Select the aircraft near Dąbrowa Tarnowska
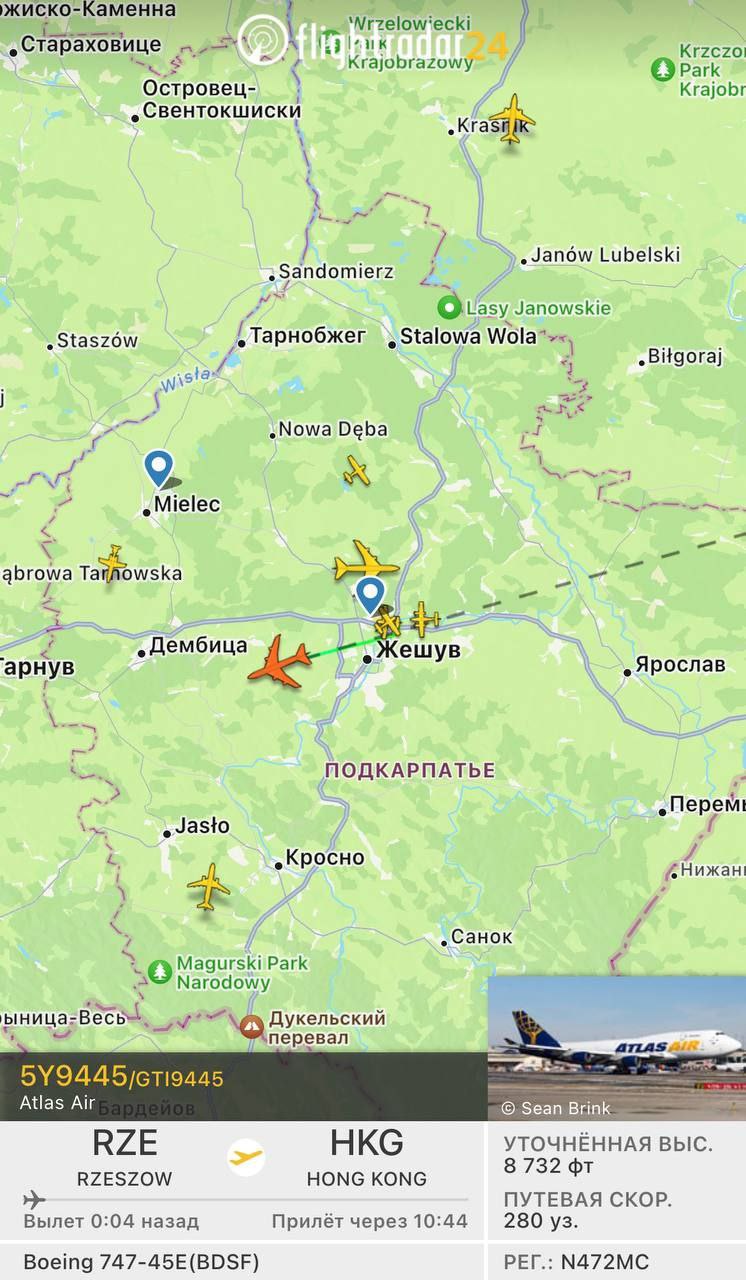746x1280 pixels. (x=112, y=563)
